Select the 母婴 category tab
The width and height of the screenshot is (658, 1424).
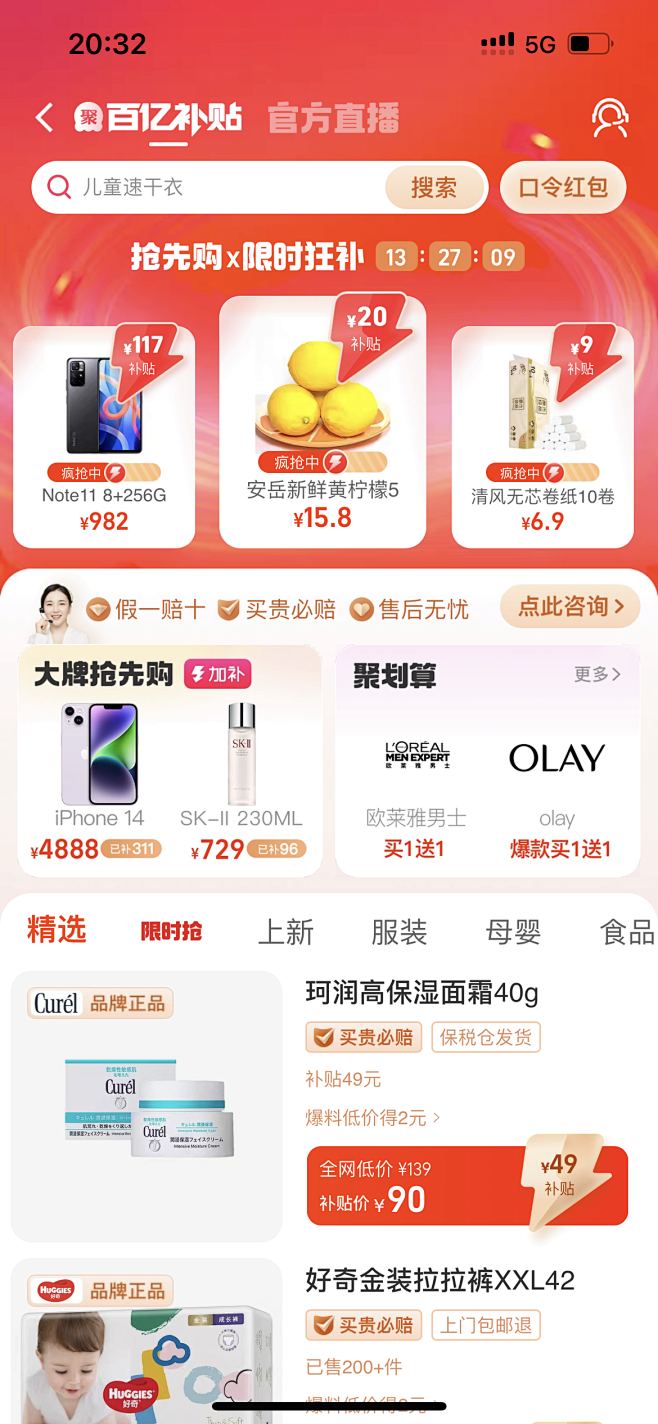(x=513, y=932)
